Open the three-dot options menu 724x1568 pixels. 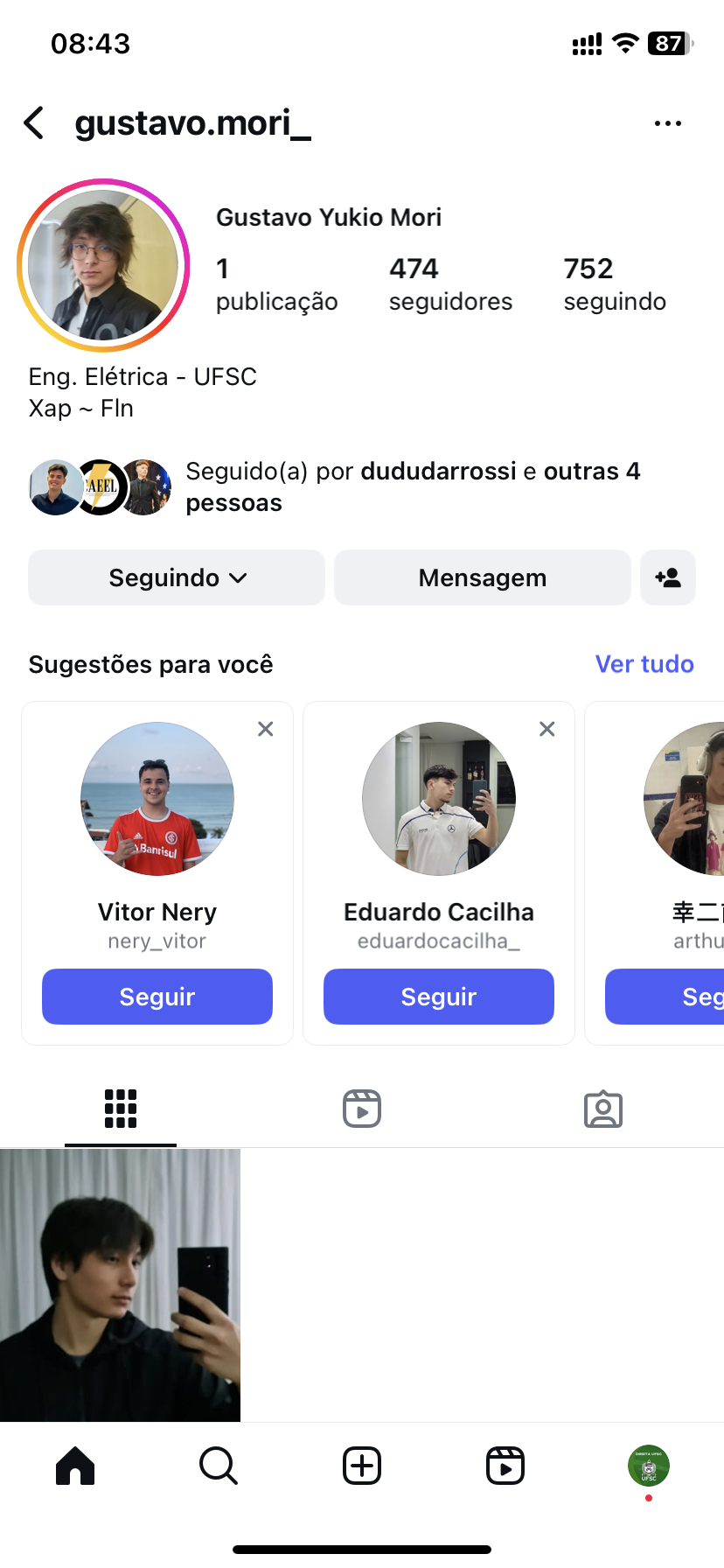[x=668, y=123]
